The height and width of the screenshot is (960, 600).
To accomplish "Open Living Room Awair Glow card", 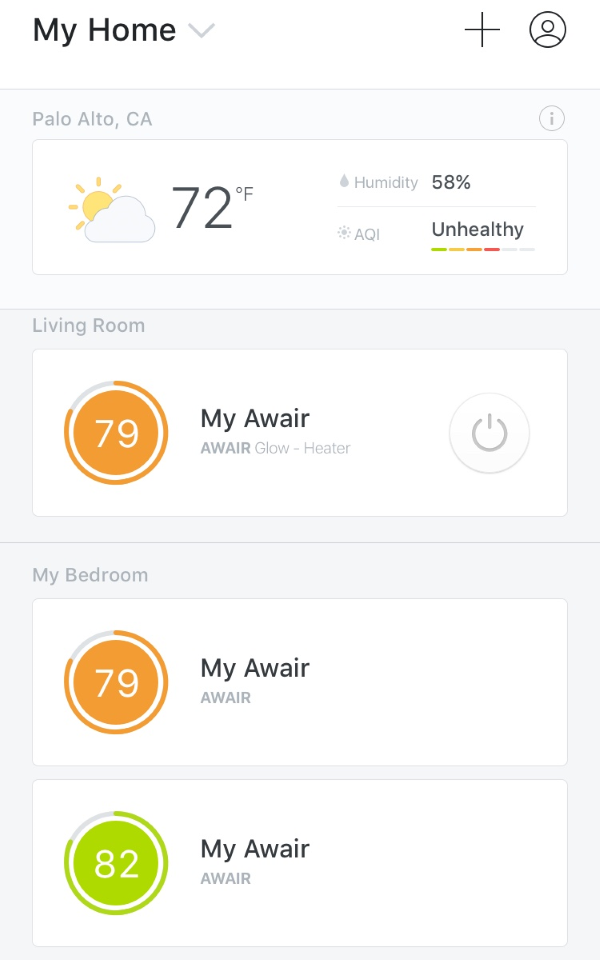I will coord(300,433).
